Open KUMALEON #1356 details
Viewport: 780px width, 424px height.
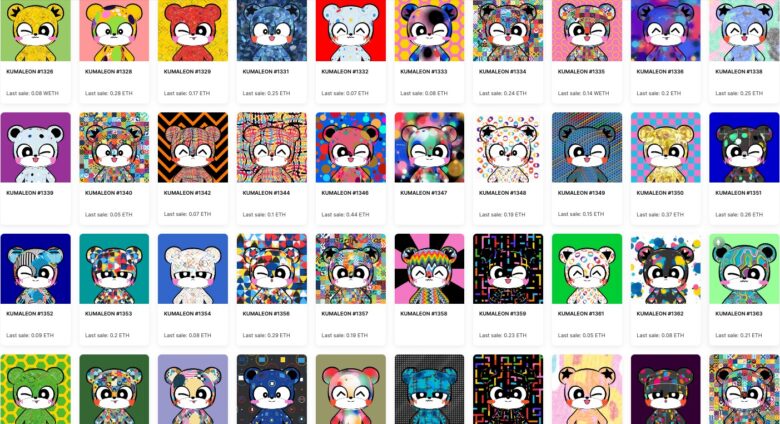pyautogui.click(x=272, y=269)
